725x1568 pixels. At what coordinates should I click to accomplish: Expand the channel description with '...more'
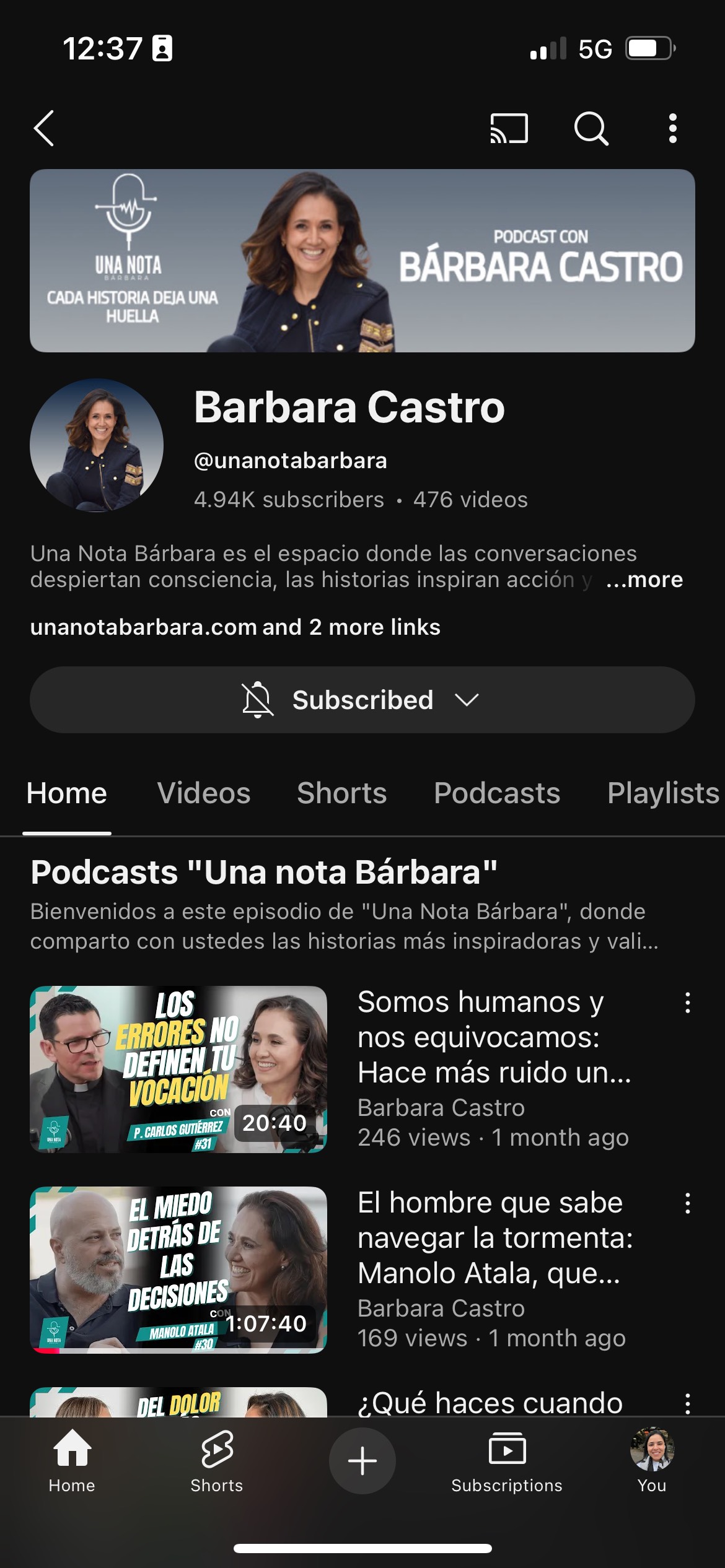[644, 580]
